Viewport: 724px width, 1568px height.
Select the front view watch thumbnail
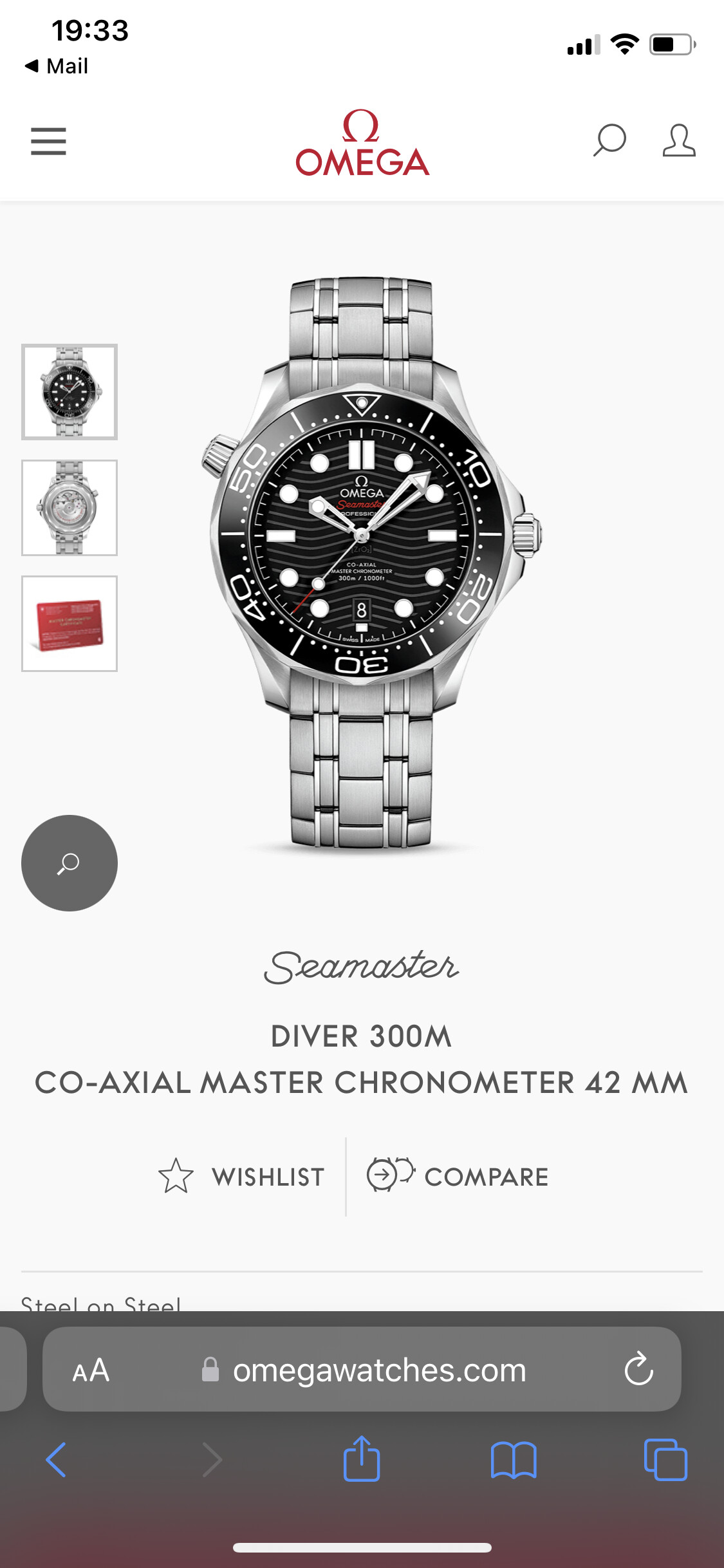click(x=70, y=392)
